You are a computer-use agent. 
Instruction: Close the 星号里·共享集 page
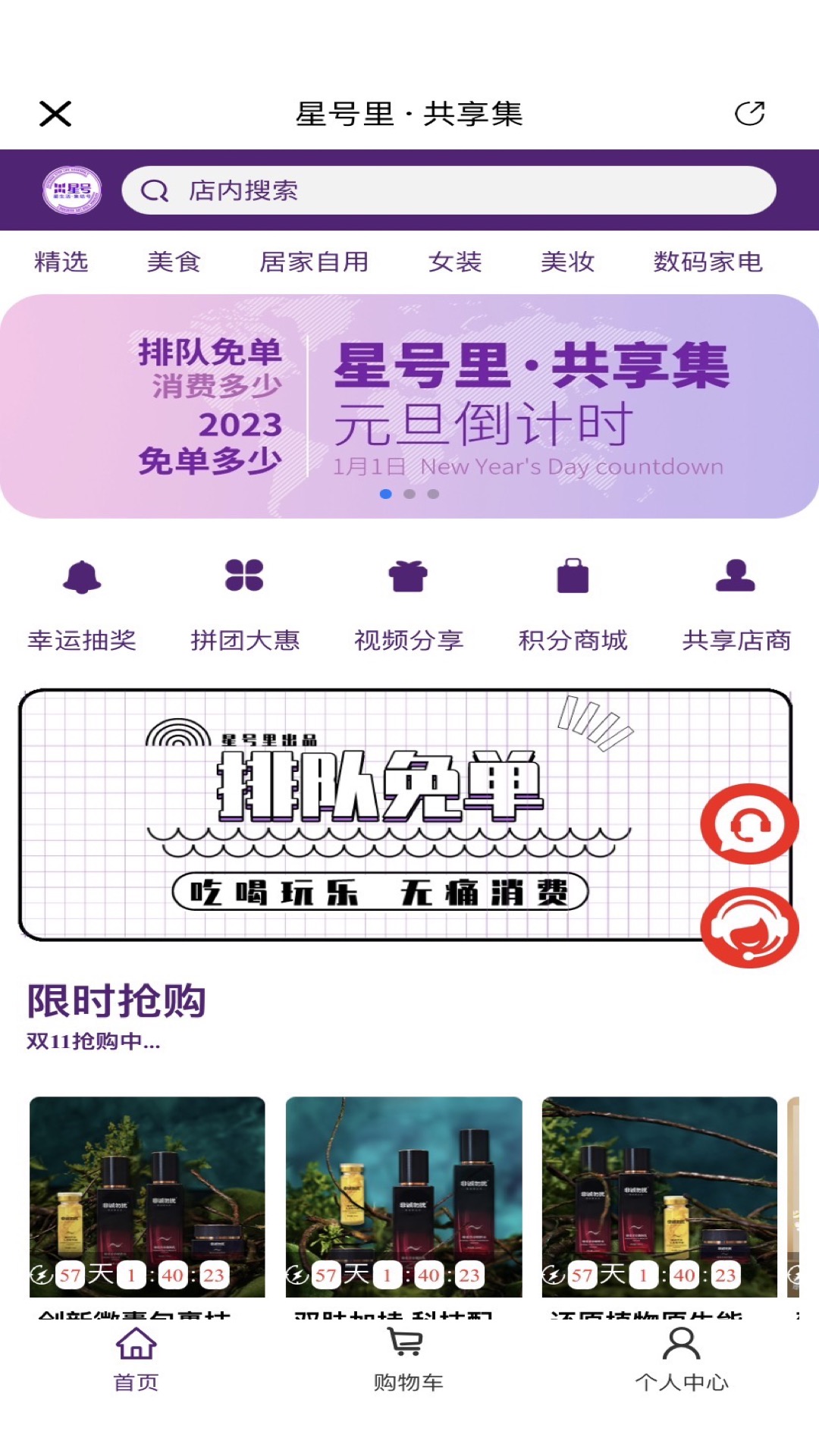tap(55, 114)
